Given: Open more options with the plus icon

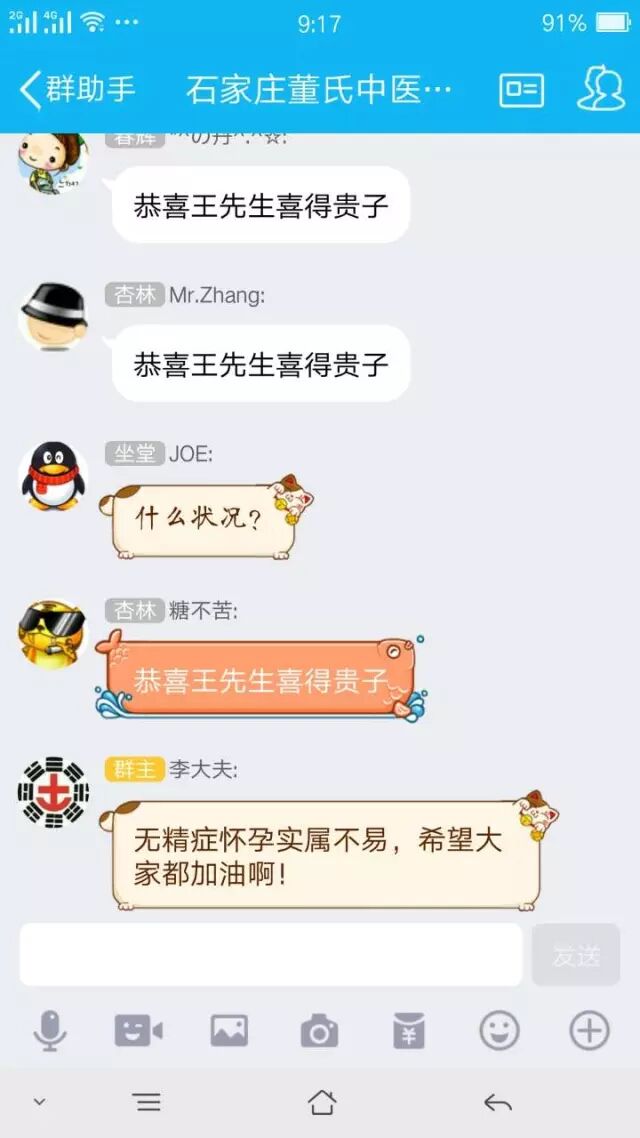Looking at the screenshot, I should [x=589, y=1031].
